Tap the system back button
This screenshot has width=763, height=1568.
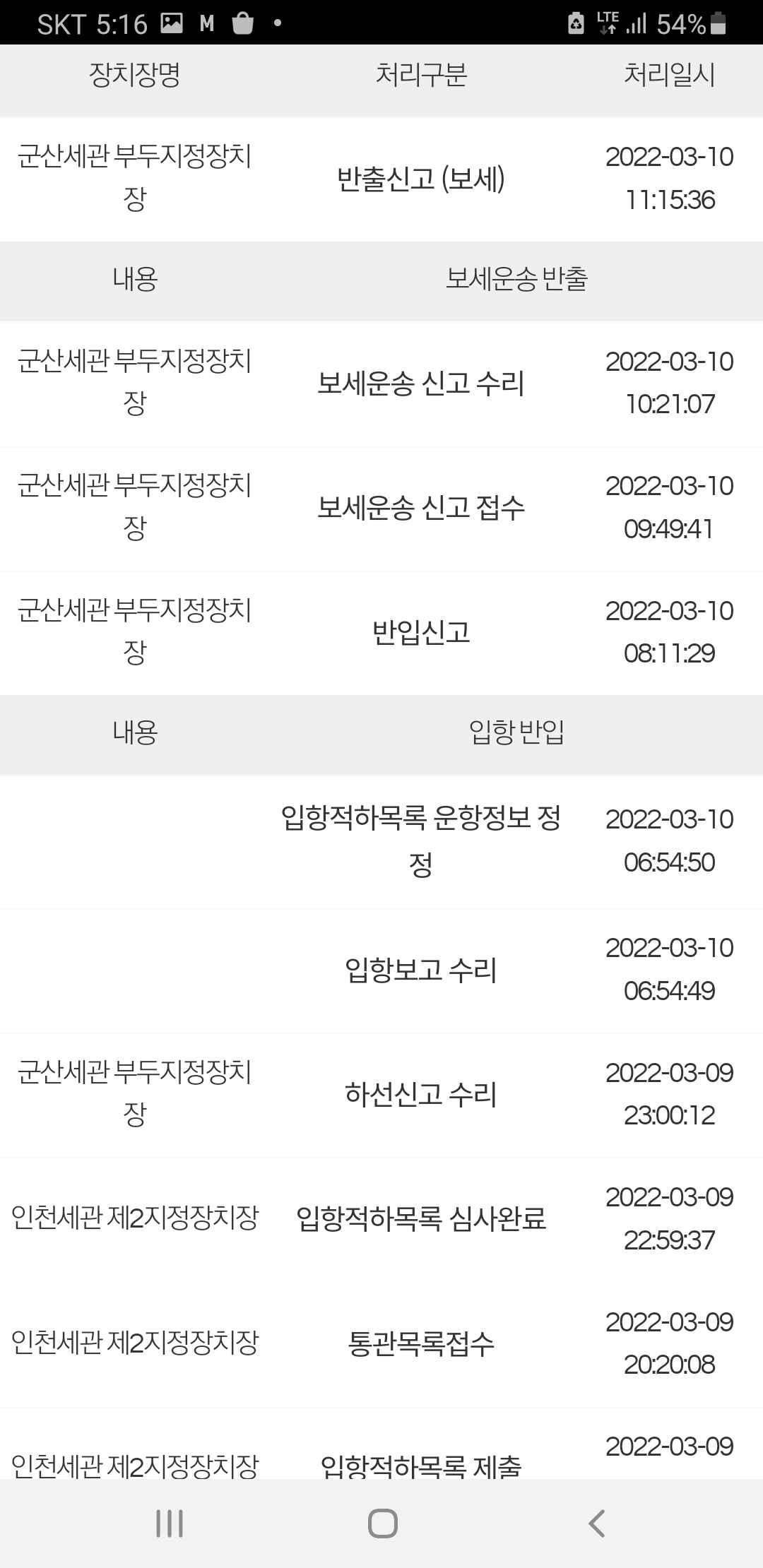pyautogui.click(x=597, y=1524)
